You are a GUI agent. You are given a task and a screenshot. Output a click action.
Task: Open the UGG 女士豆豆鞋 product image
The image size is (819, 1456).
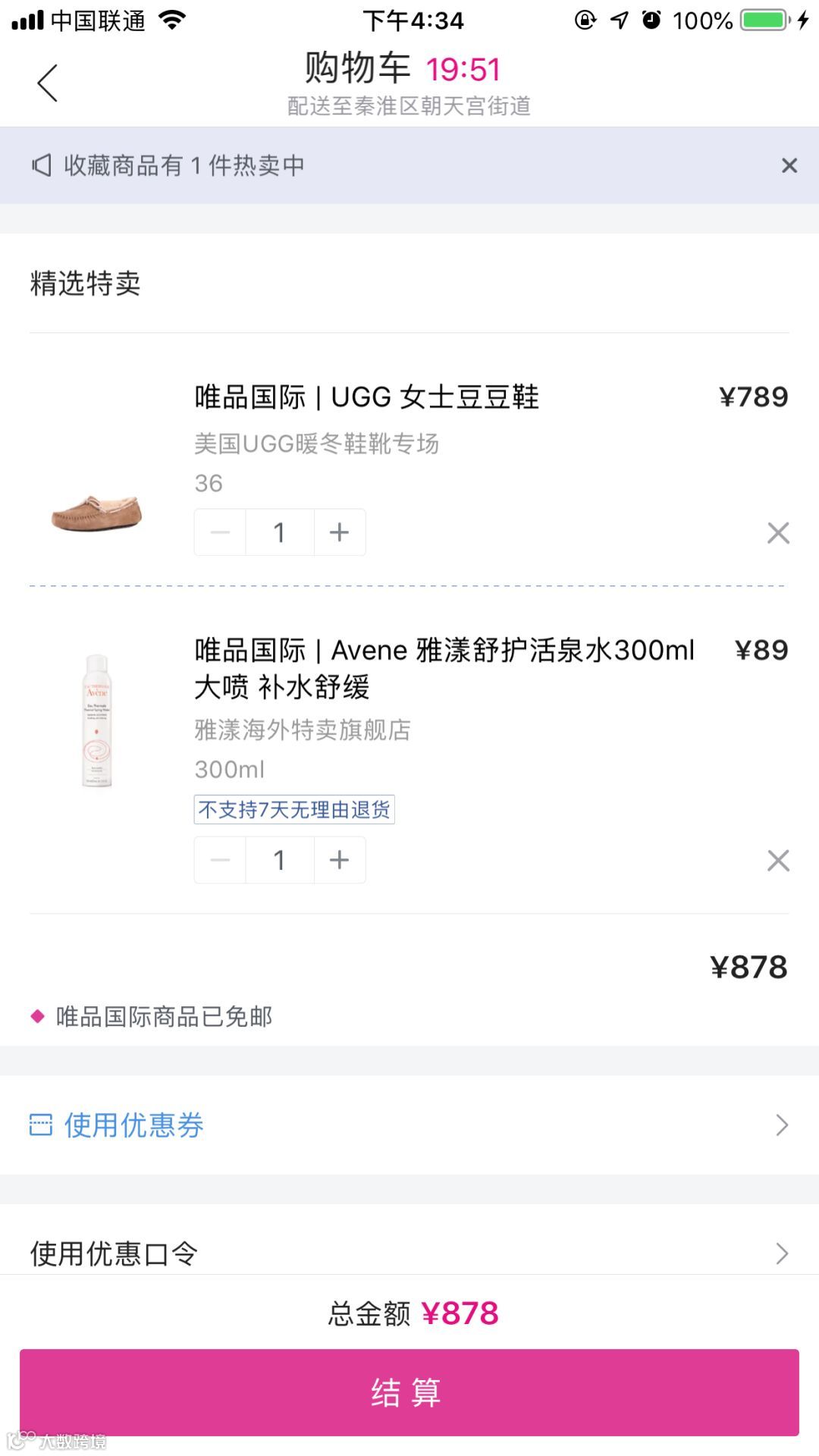97,512
